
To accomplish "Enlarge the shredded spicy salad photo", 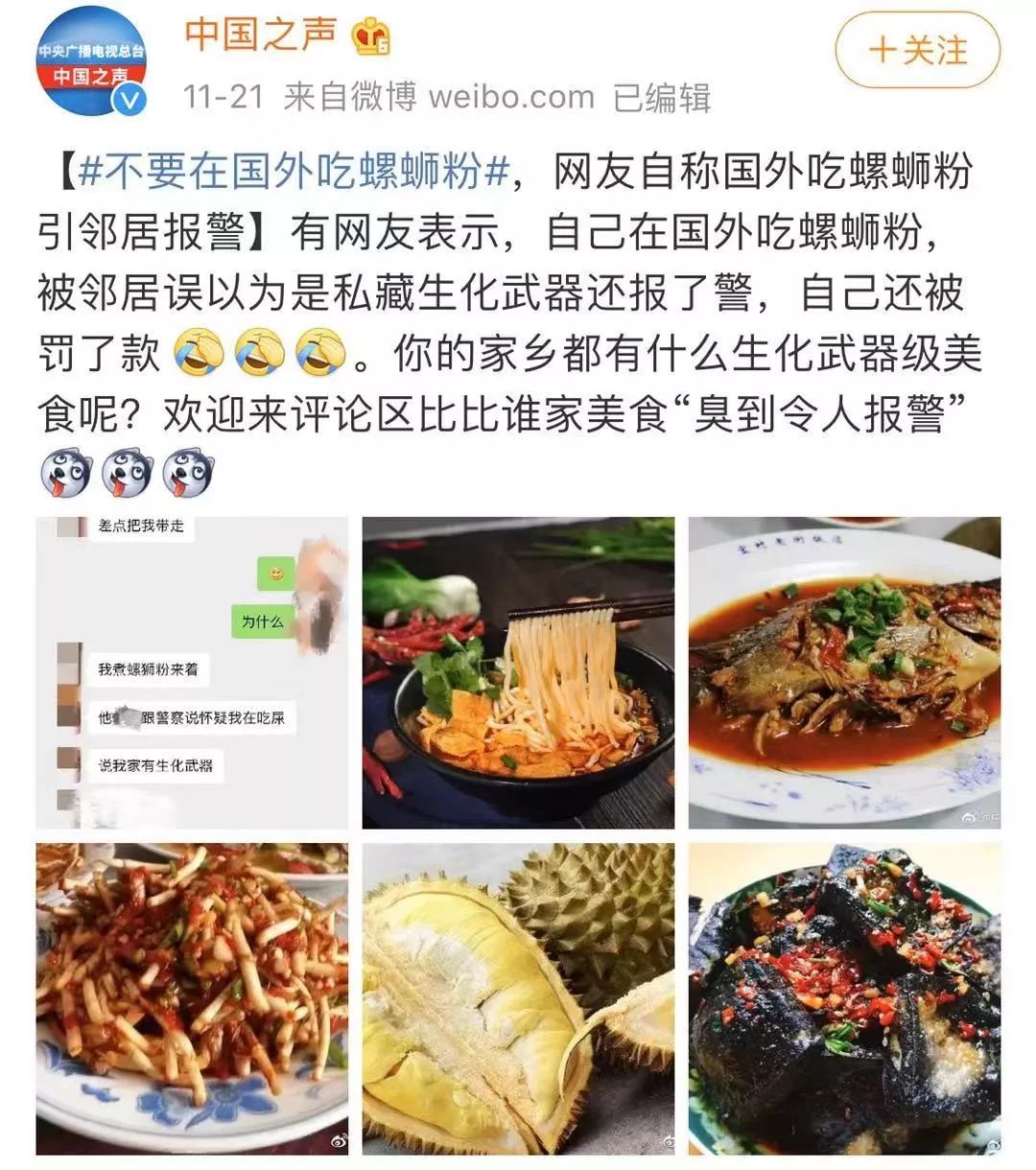I will pyautogui.click(x=192, y=998).
